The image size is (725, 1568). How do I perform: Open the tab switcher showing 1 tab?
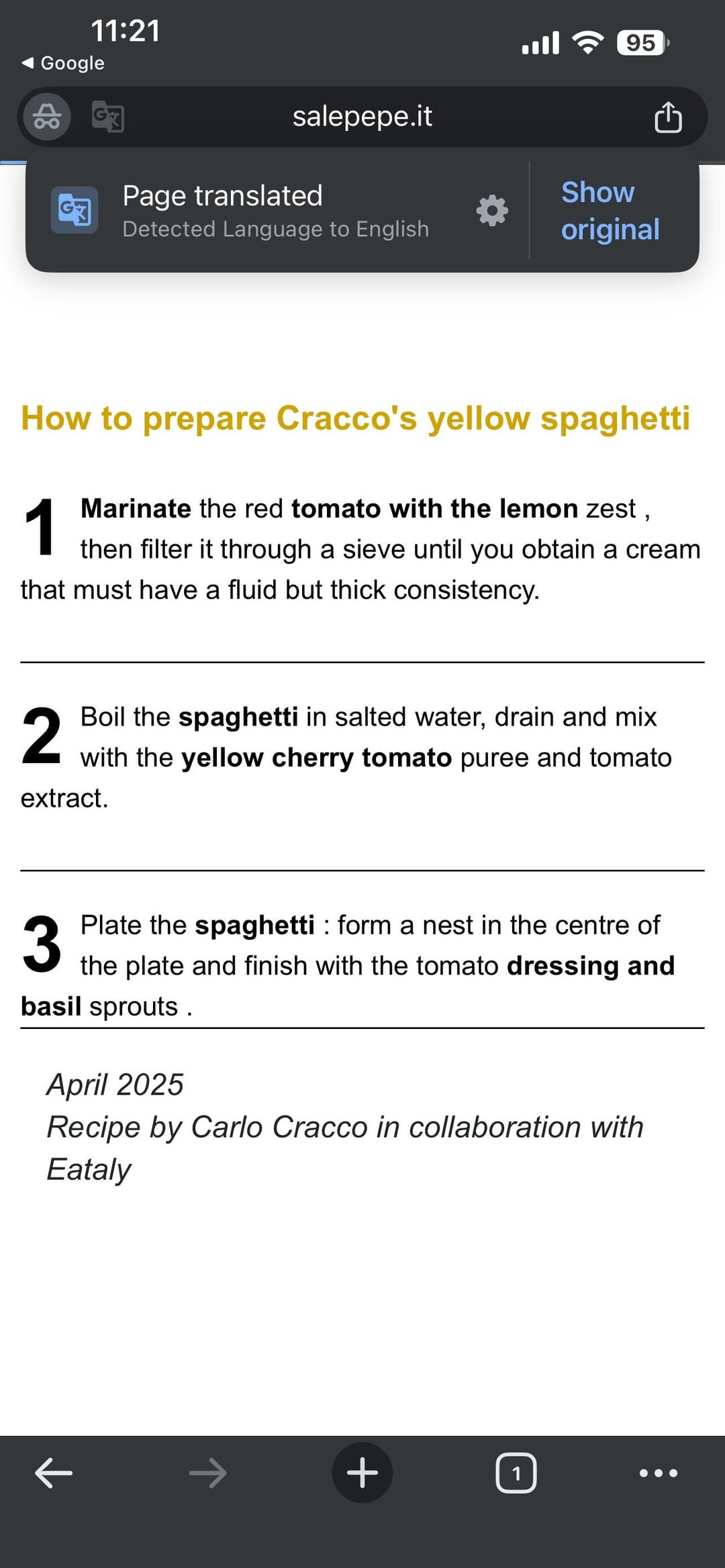[x=516, y=1473]
